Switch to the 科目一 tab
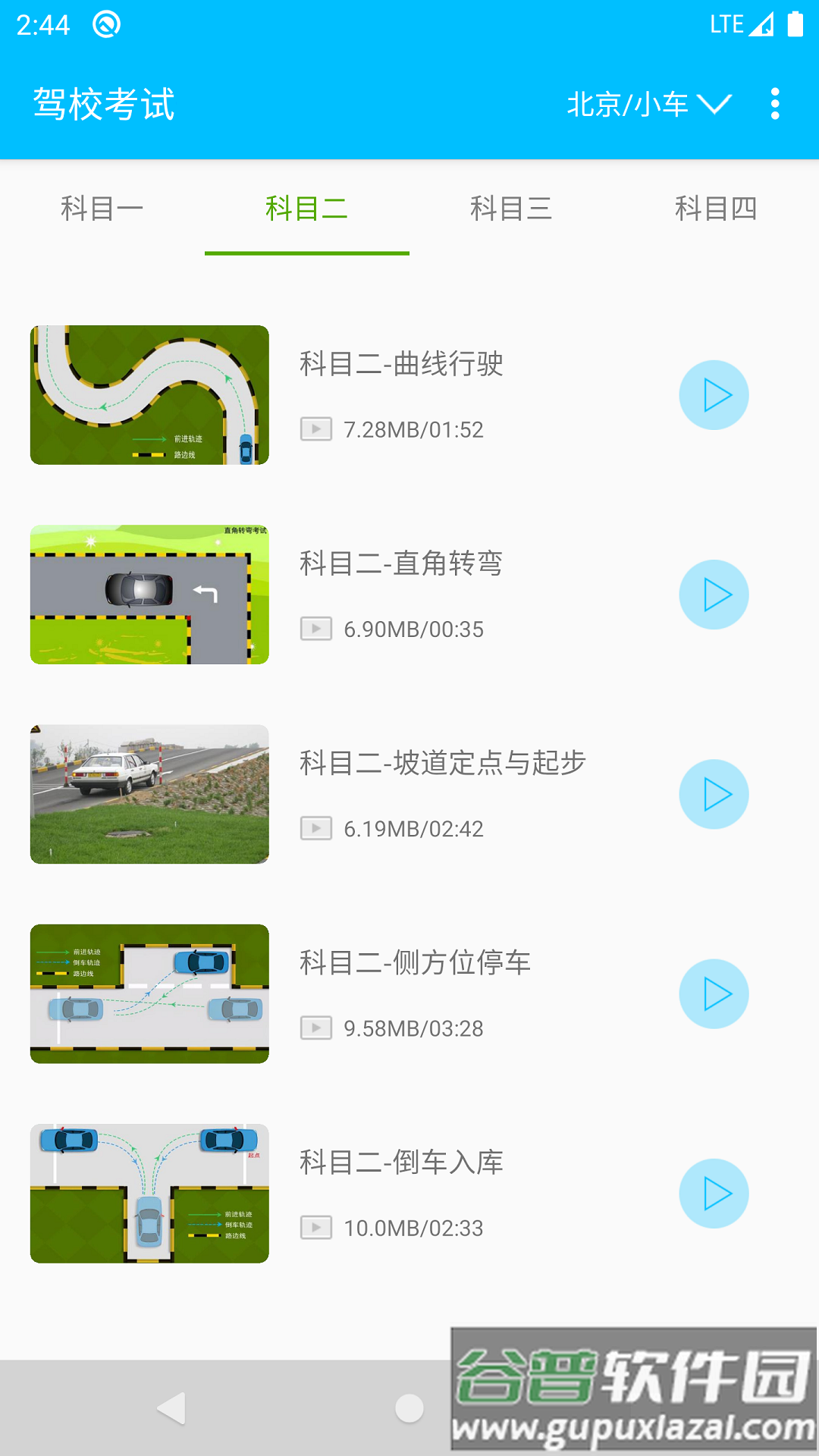Image resolution: width=819 pixels, height=1456 pixels. [x=102, y=209]
